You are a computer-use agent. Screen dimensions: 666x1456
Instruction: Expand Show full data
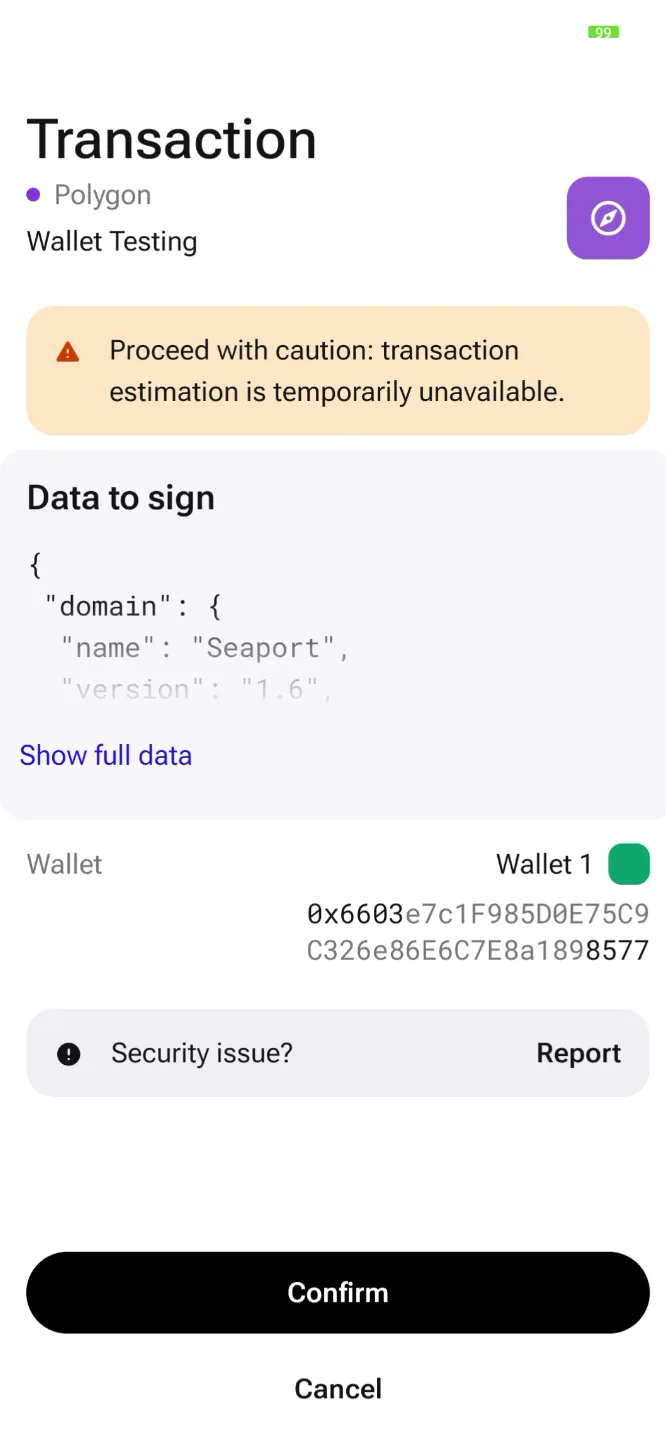[x=106, y=755]
